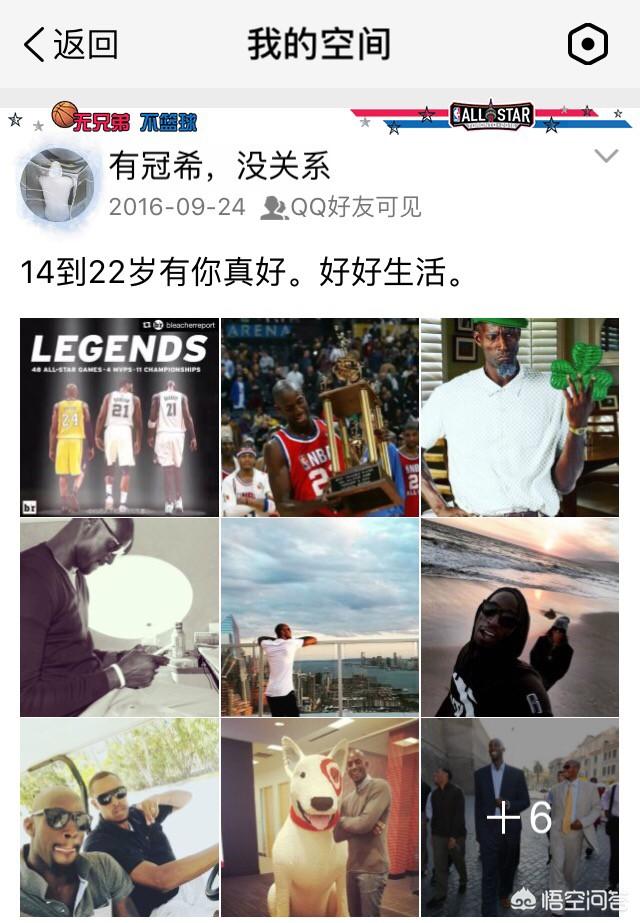View the black-and-white man writing photo
This screenshot has width=640, height=923.
tap(119, 617)
